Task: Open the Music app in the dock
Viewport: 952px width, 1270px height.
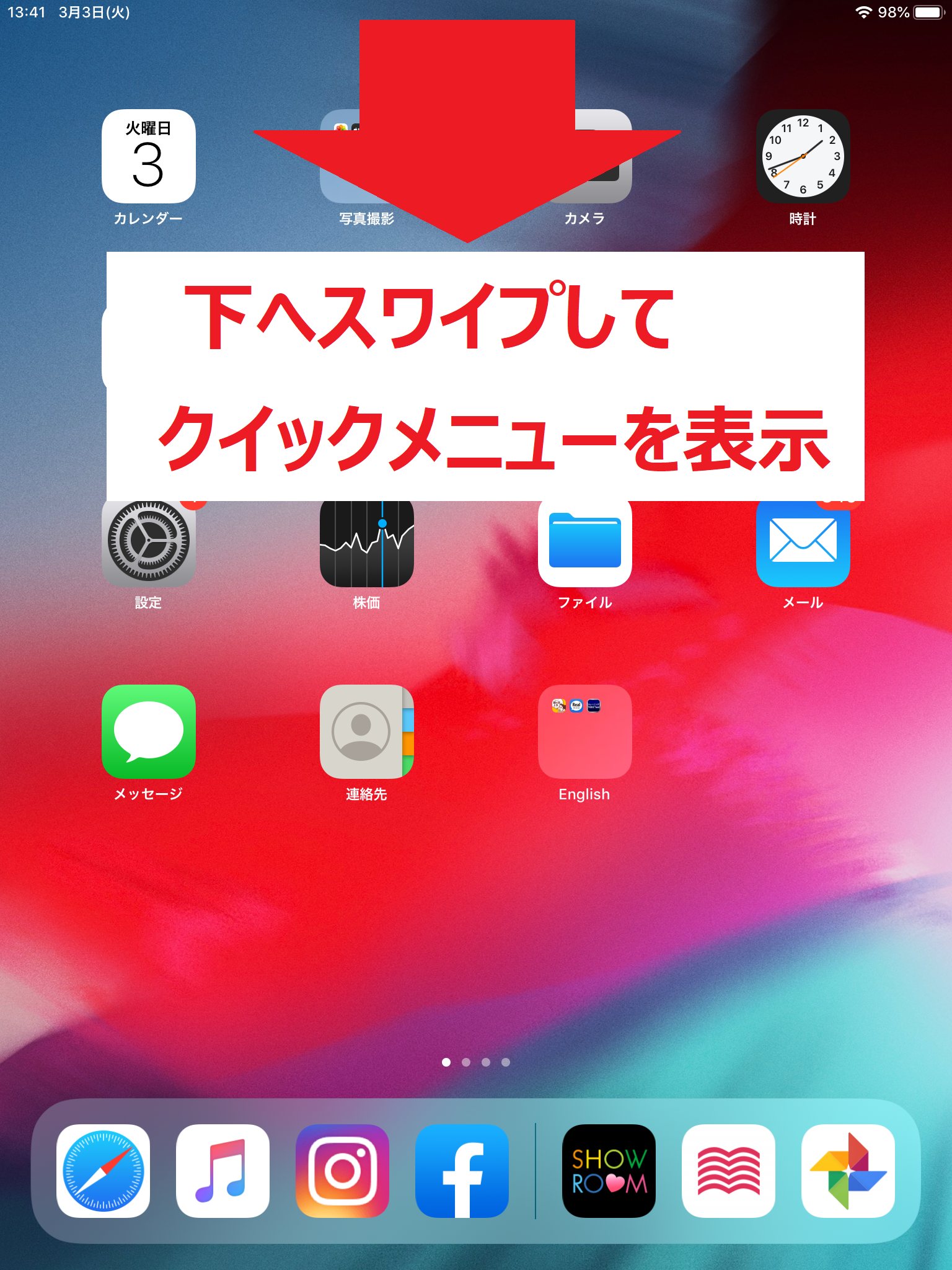Action: pos(223,1171)
